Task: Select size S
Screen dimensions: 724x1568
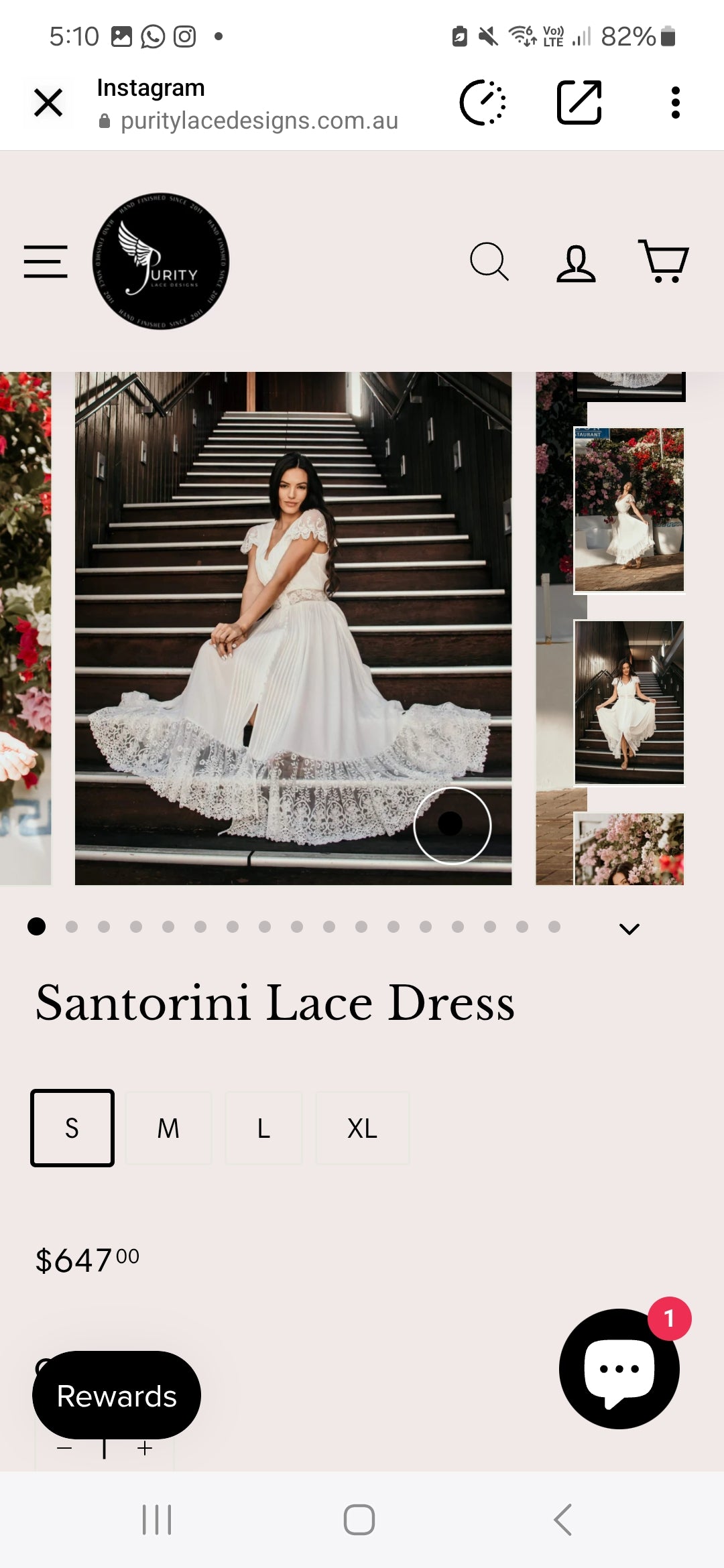Action: (x=72, y=1128)
